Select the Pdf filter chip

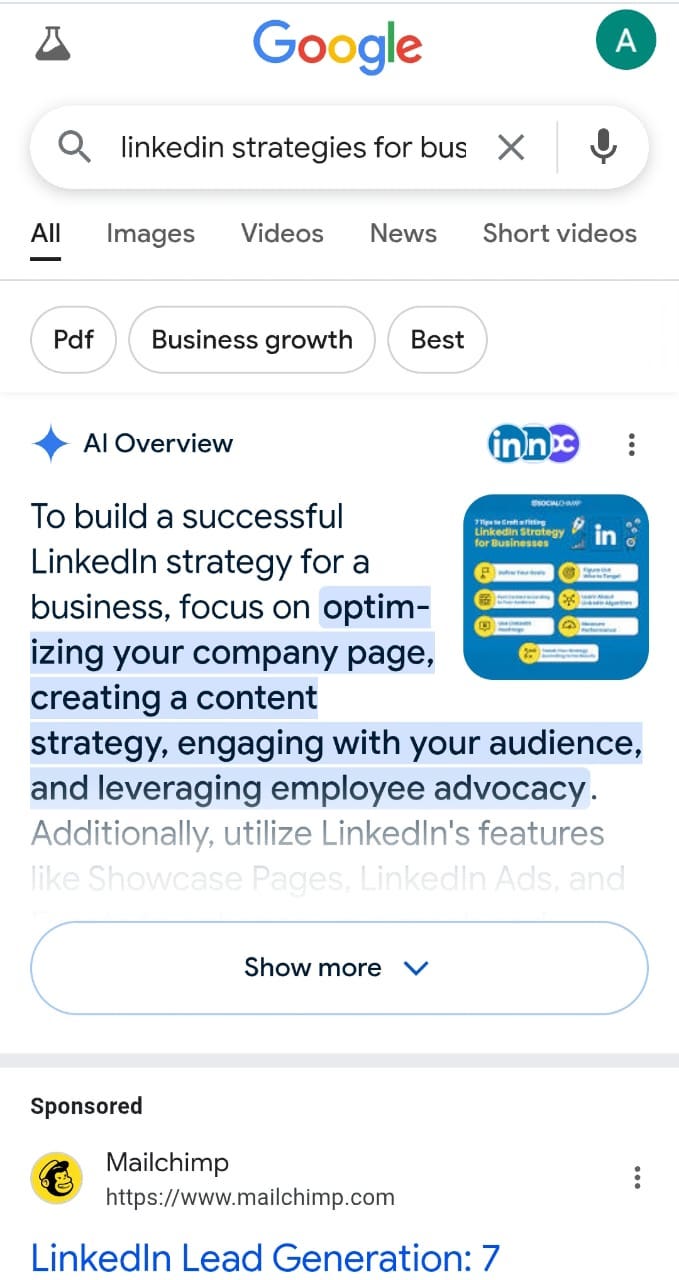click(x=74, y=340)
